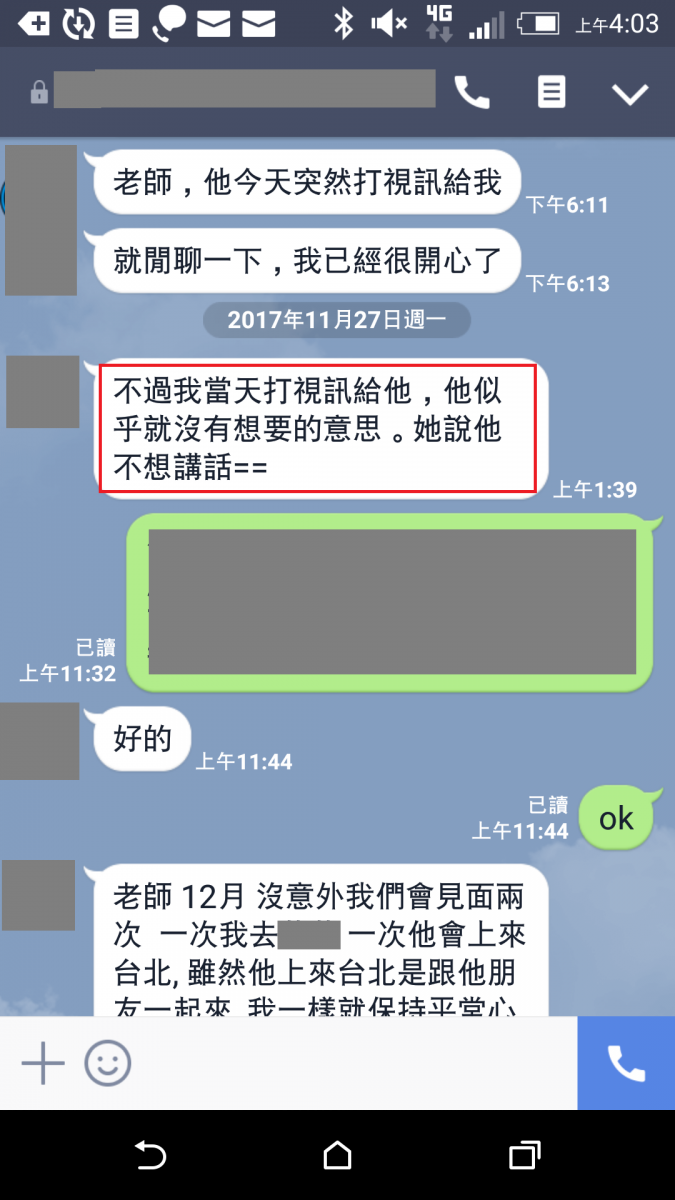Tap the message text input field
This screenshot has height=1200, width=675.
(x=350, y=1062)
